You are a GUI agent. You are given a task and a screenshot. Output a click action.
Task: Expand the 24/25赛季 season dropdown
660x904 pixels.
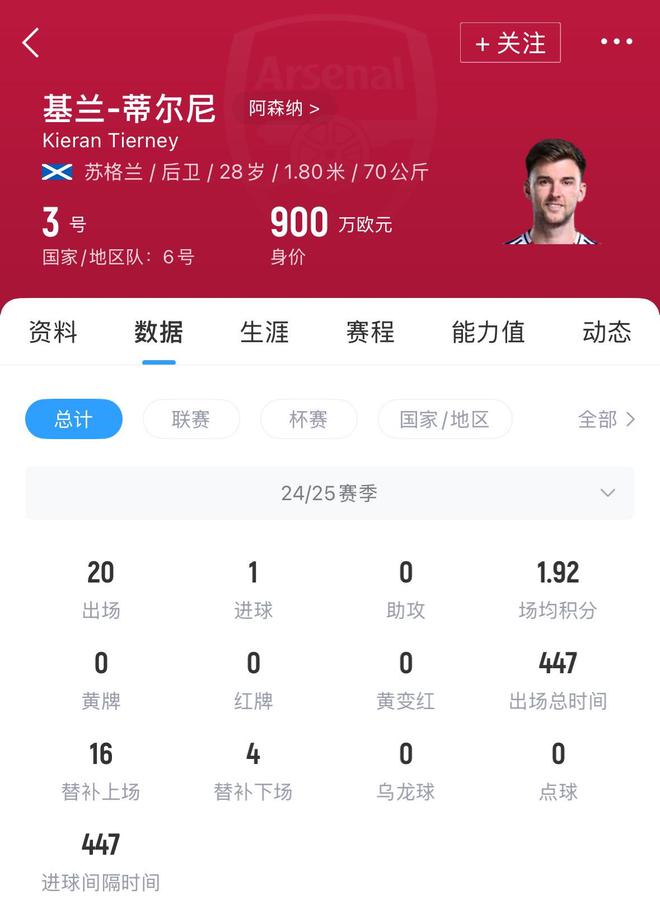(330, 493)
